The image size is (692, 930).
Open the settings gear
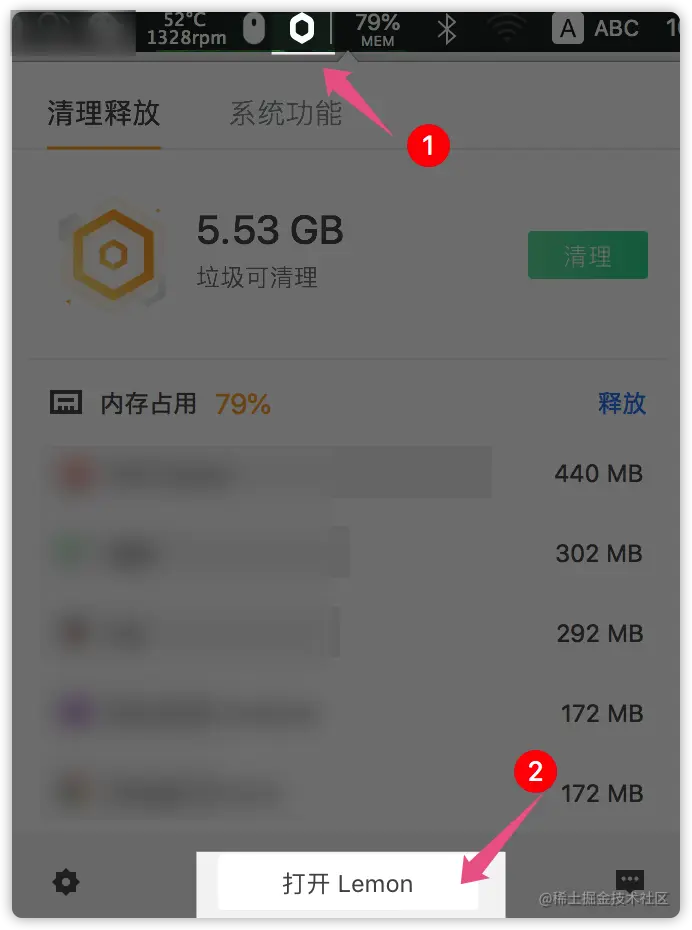pos(66,882)
